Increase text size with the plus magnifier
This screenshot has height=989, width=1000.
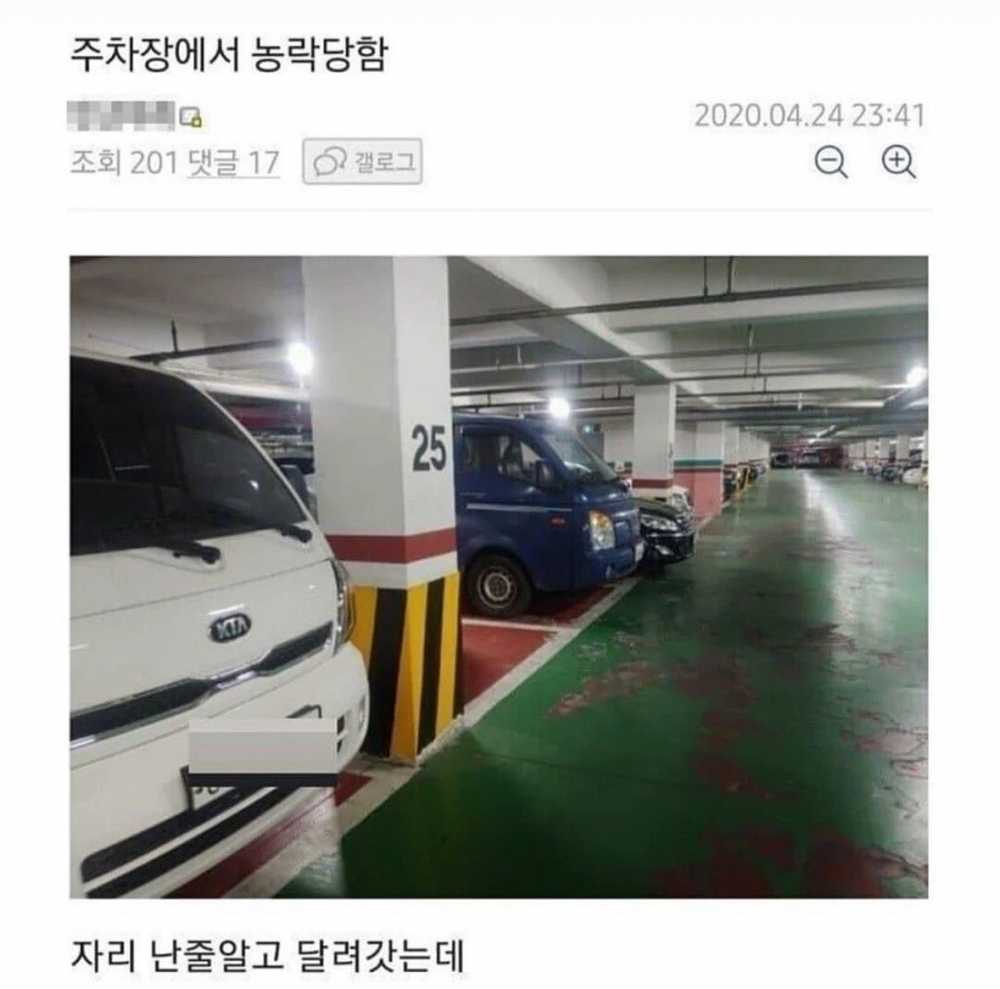898,163
